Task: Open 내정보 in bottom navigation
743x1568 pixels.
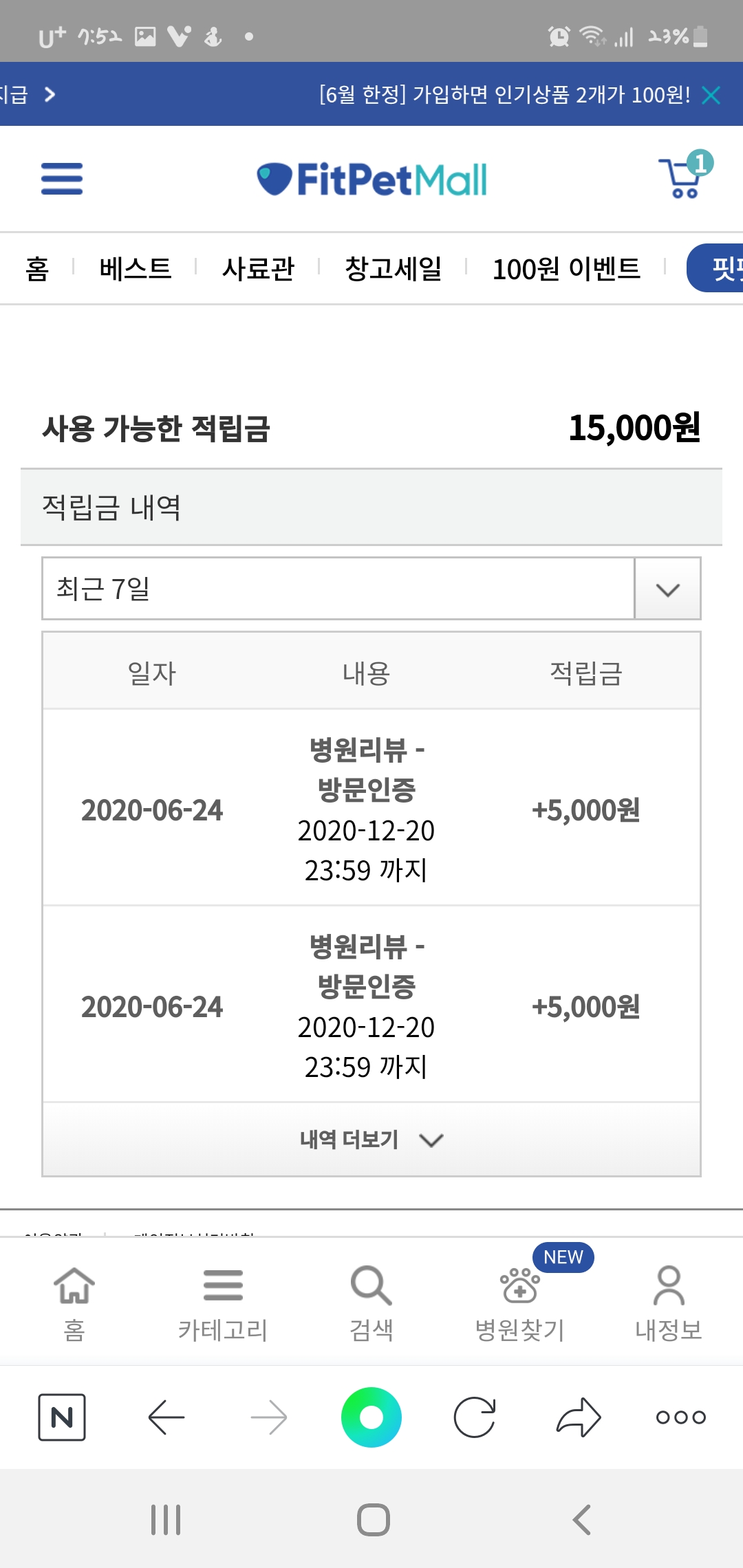Action: (669, 1303)
